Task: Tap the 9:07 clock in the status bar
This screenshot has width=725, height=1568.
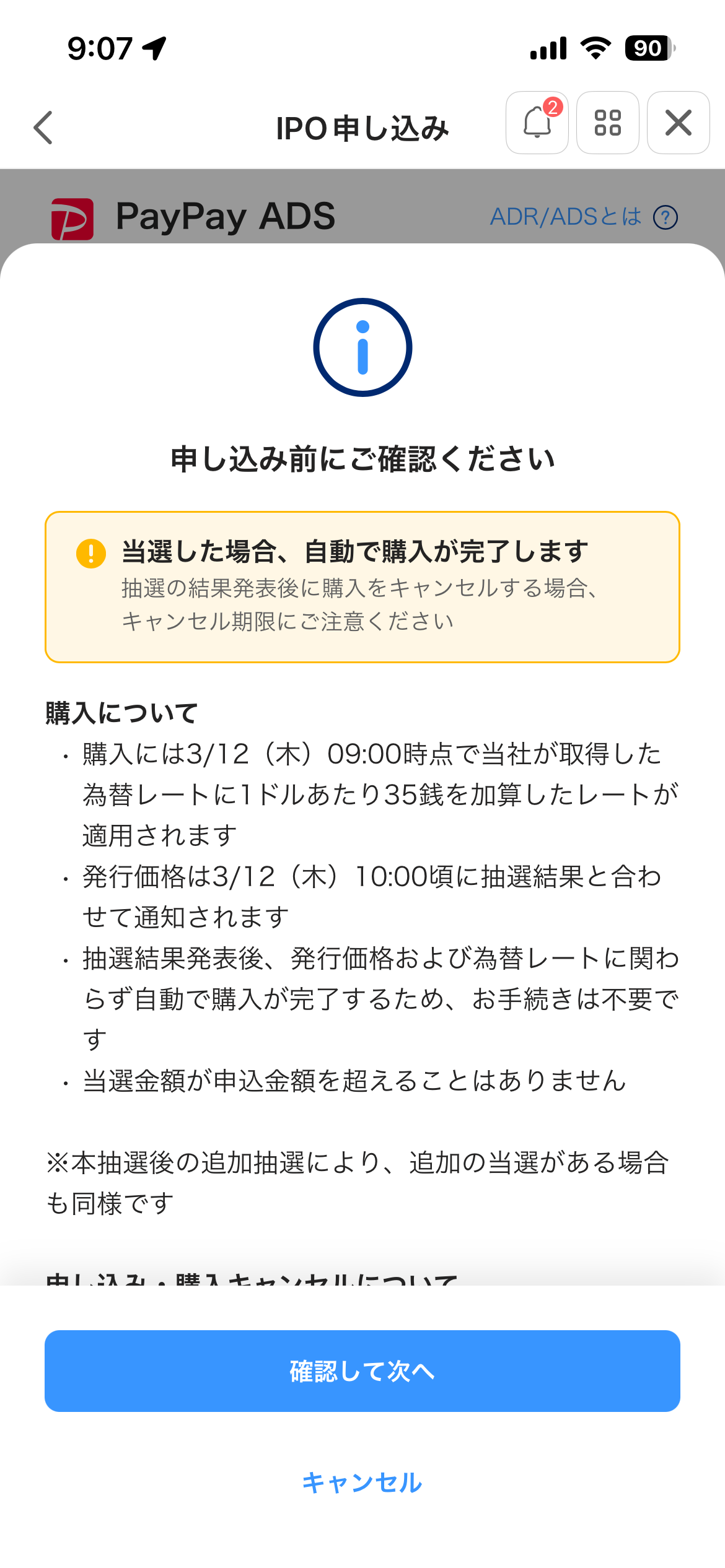Action: pyautogui.click(x=99, y=48)
